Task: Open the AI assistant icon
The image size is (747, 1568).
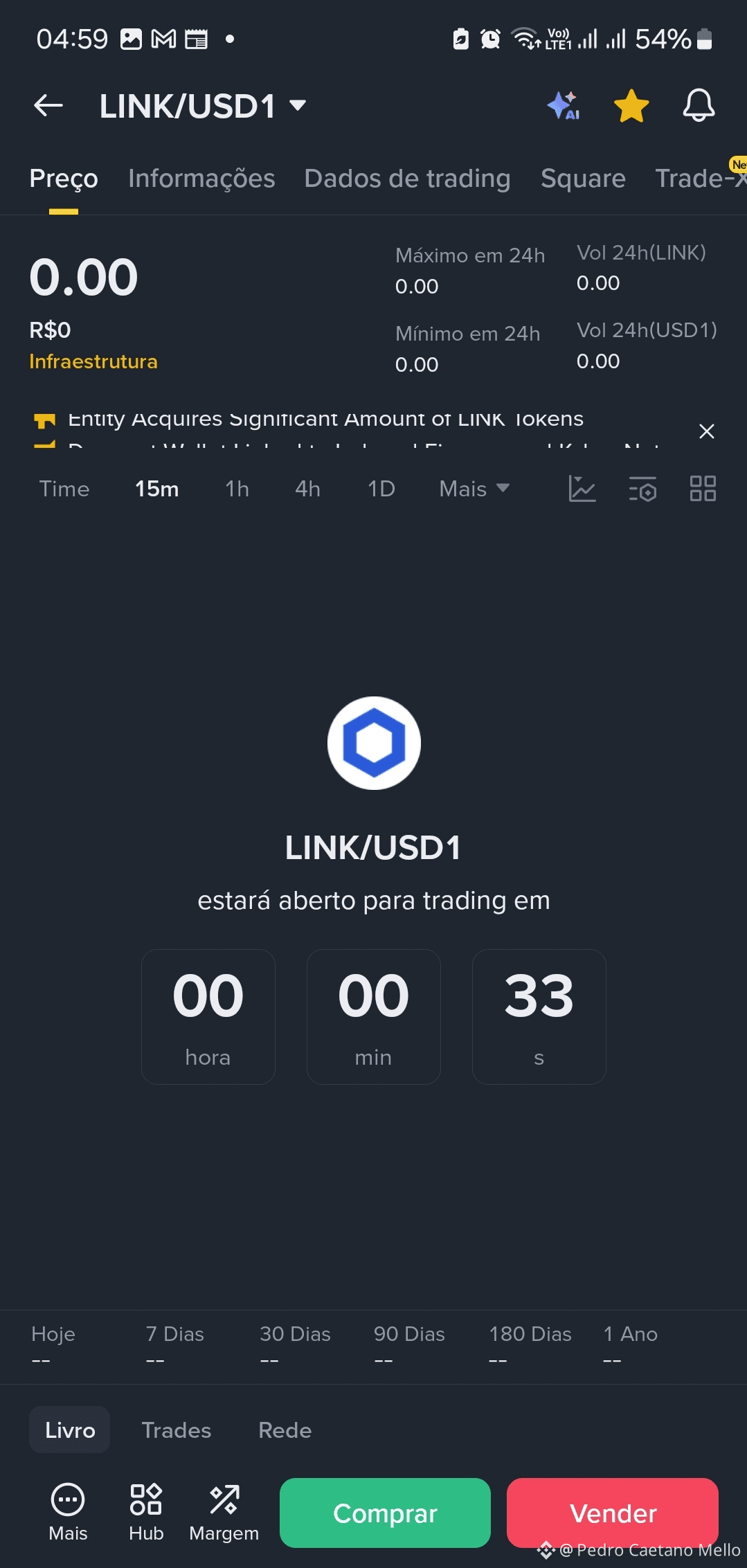Action: click(x=563, y=106)
